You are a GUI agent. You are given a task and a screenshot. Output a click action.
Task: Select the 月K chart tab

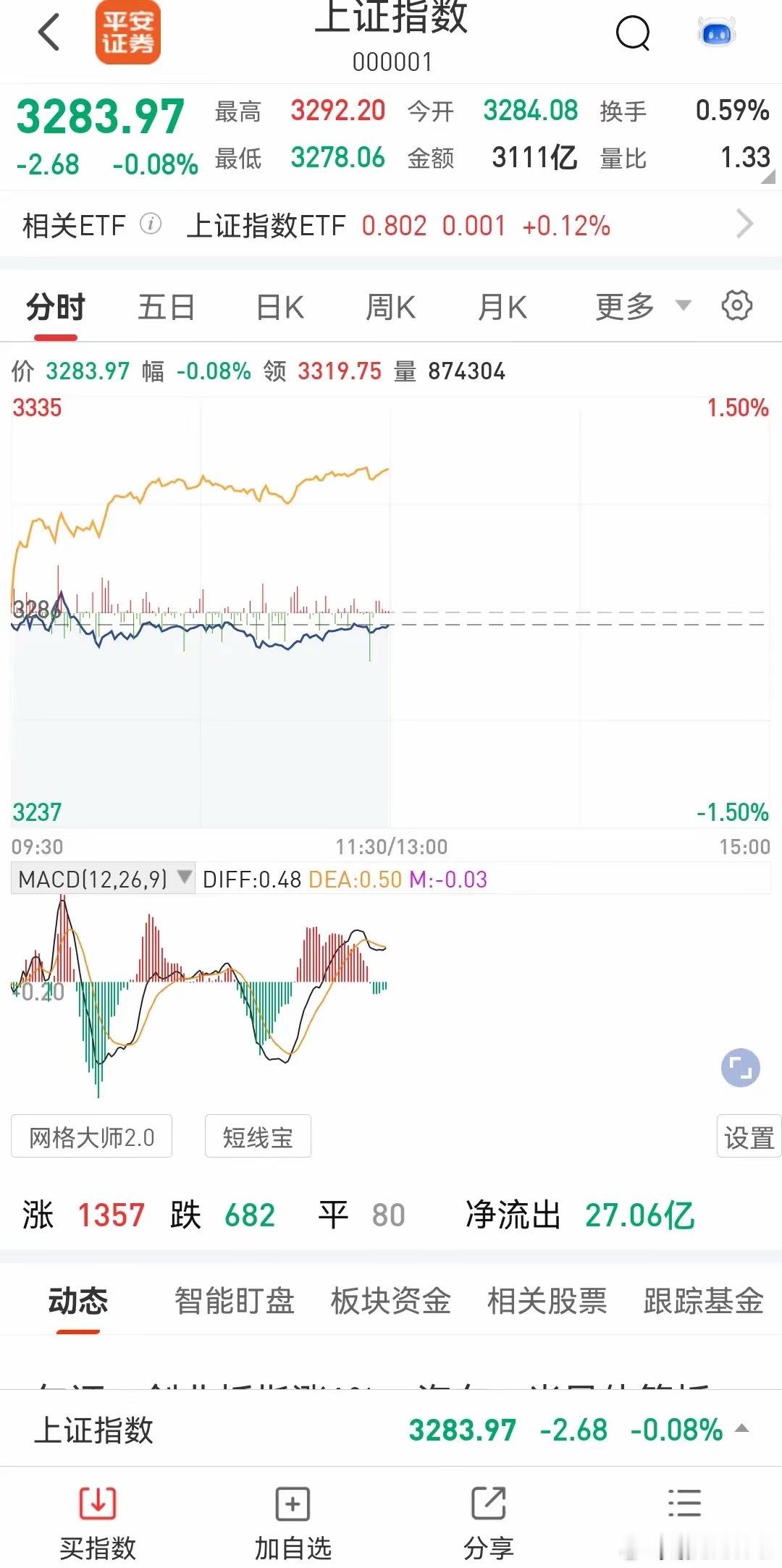tap(502, 308)
